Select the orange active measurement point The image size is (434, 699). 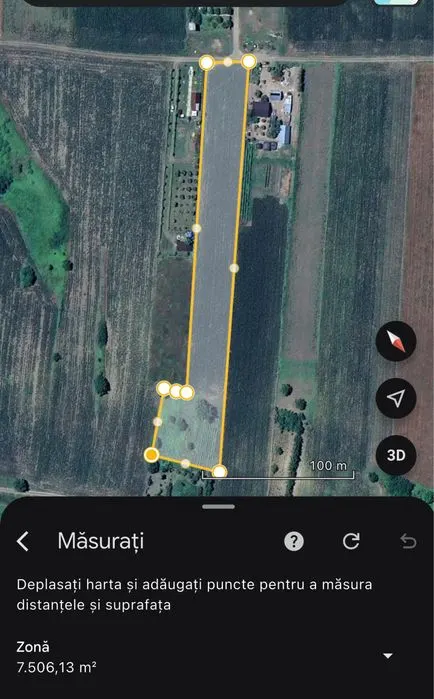[152, 455]
